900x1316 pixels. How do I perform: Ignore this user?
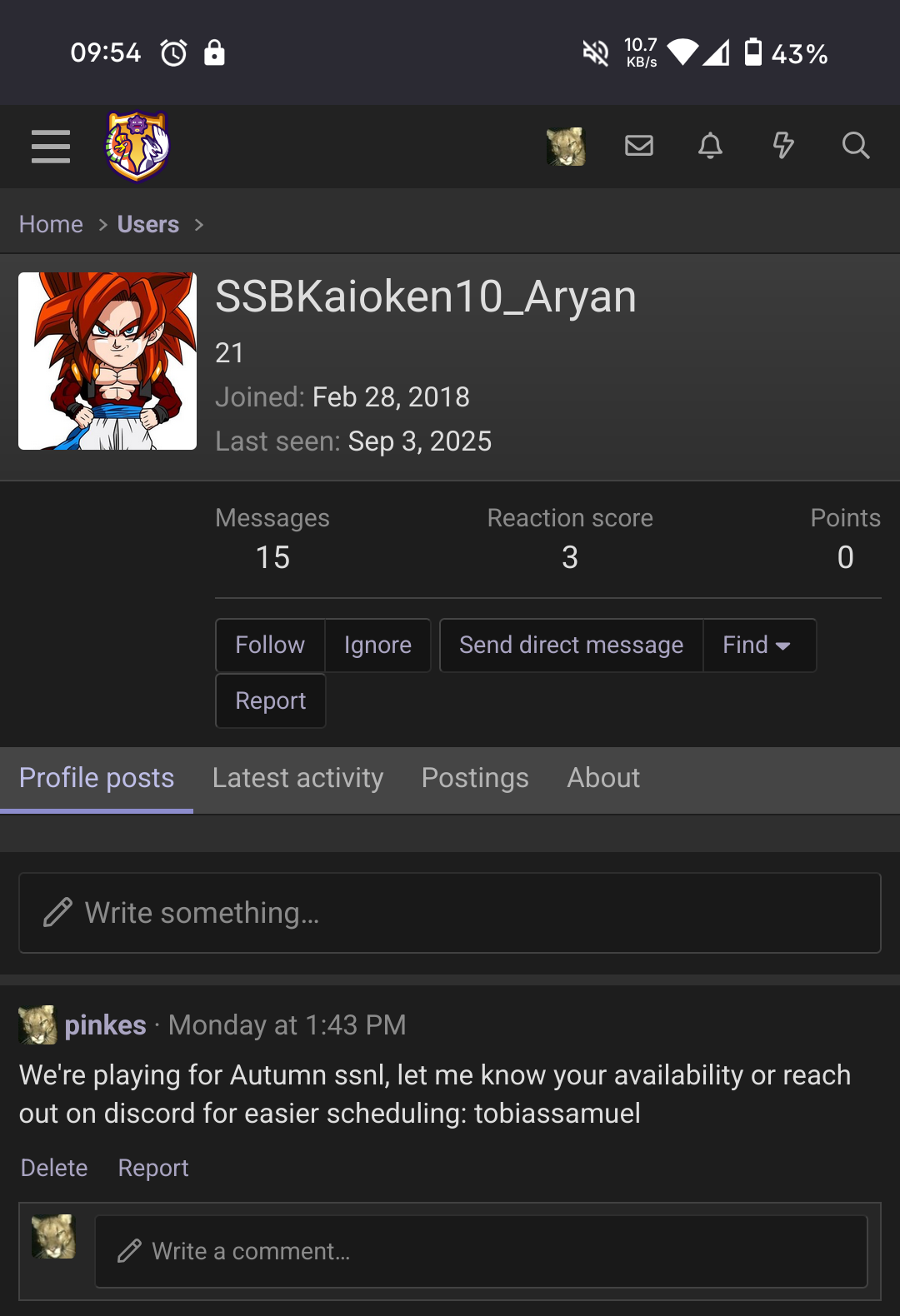377,646
